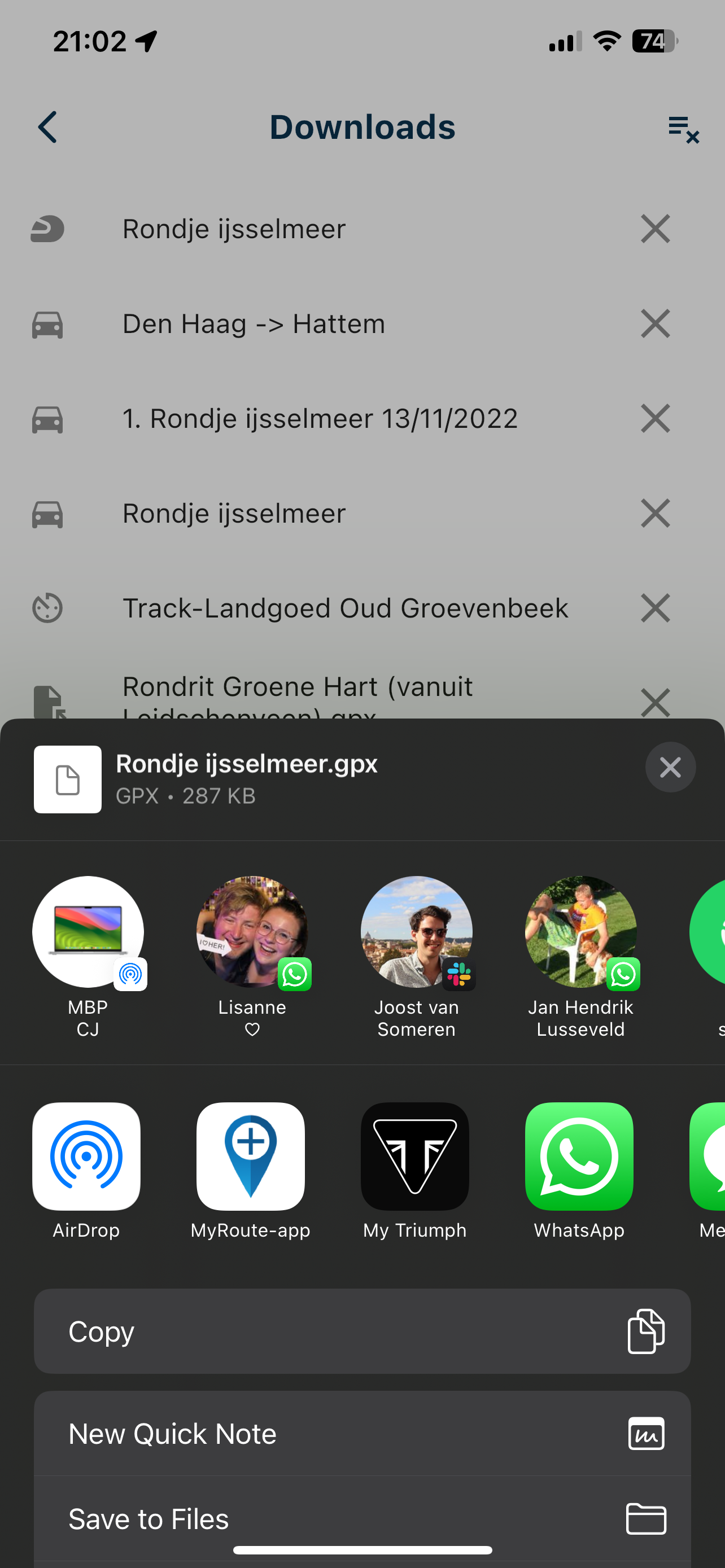Copy the GPX file
The height and width of the screenshot is (1568, 725).
362,1331
